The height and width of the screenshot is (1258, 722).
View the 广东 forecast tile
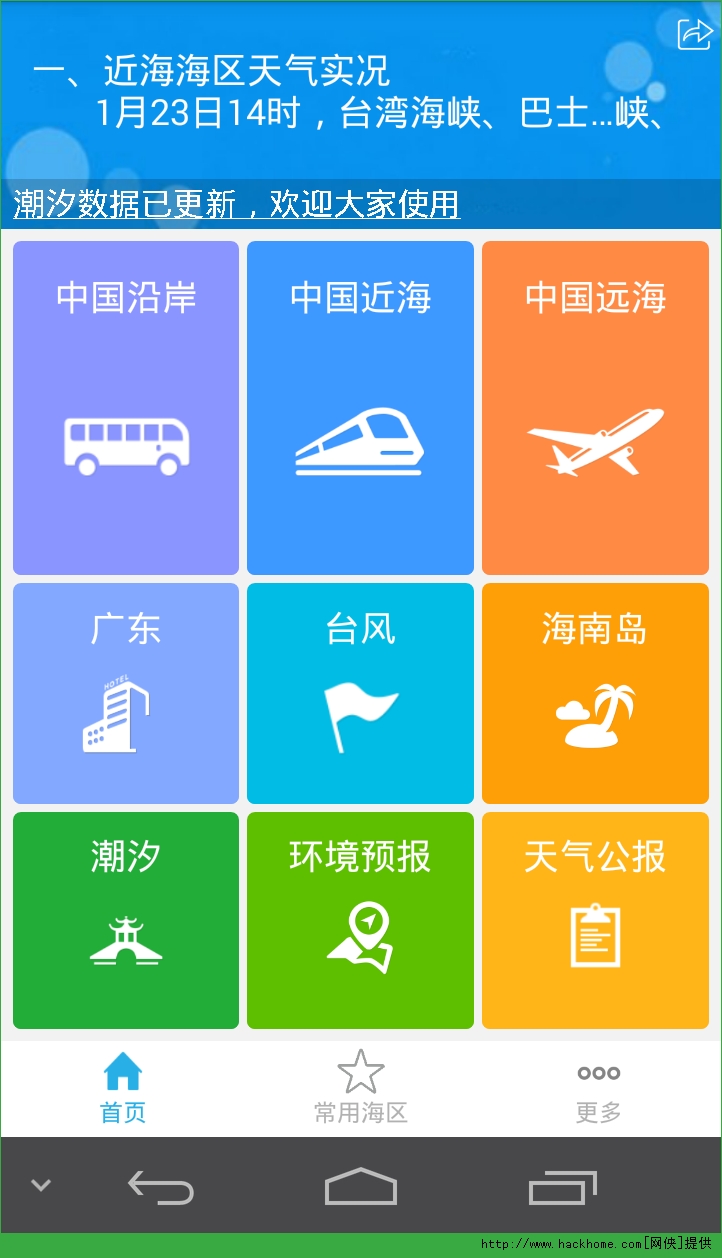[126, 693]
